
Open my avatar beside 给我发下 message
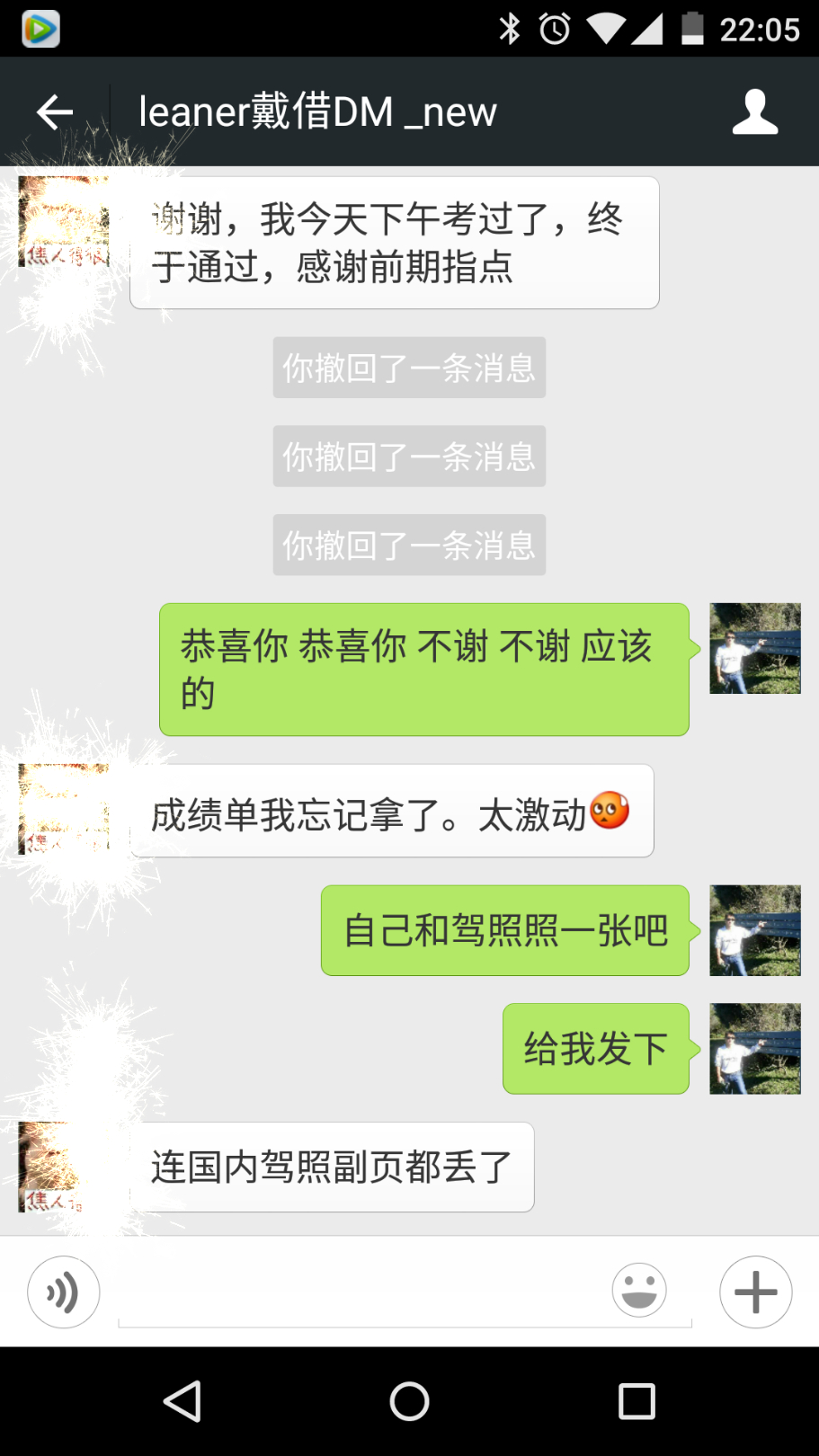click(x=754, y=1049)
